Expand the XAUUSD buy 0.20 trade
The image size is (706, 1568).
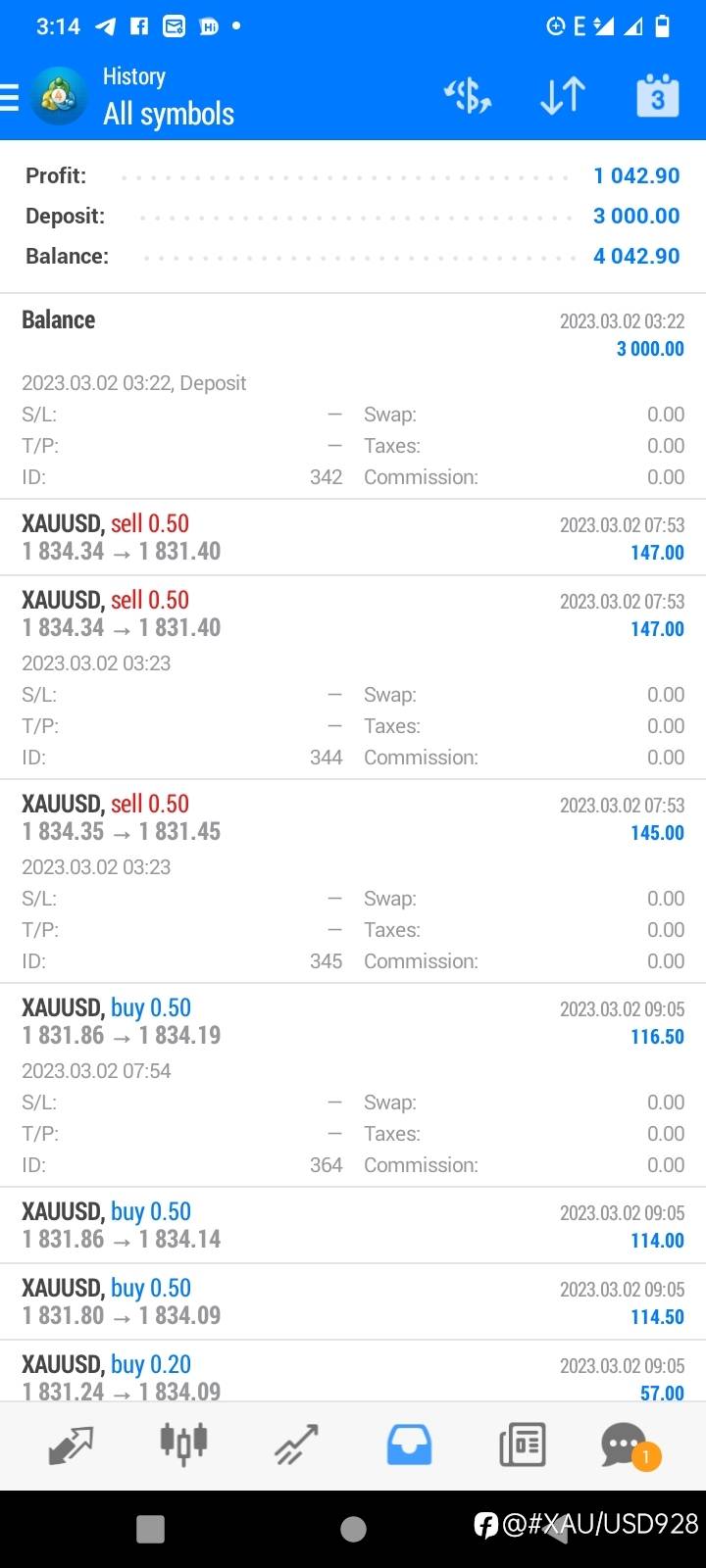pos(353,1372)
